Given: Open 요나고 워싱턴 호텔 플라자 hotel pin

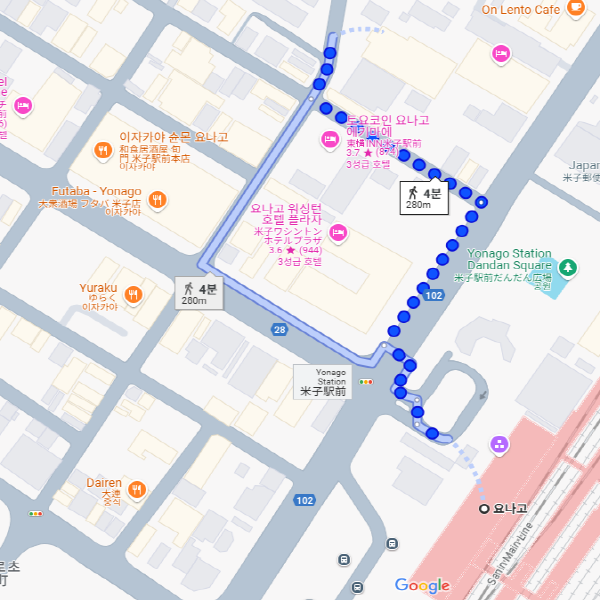Looking at the screenshot, I should click(339, 233).
